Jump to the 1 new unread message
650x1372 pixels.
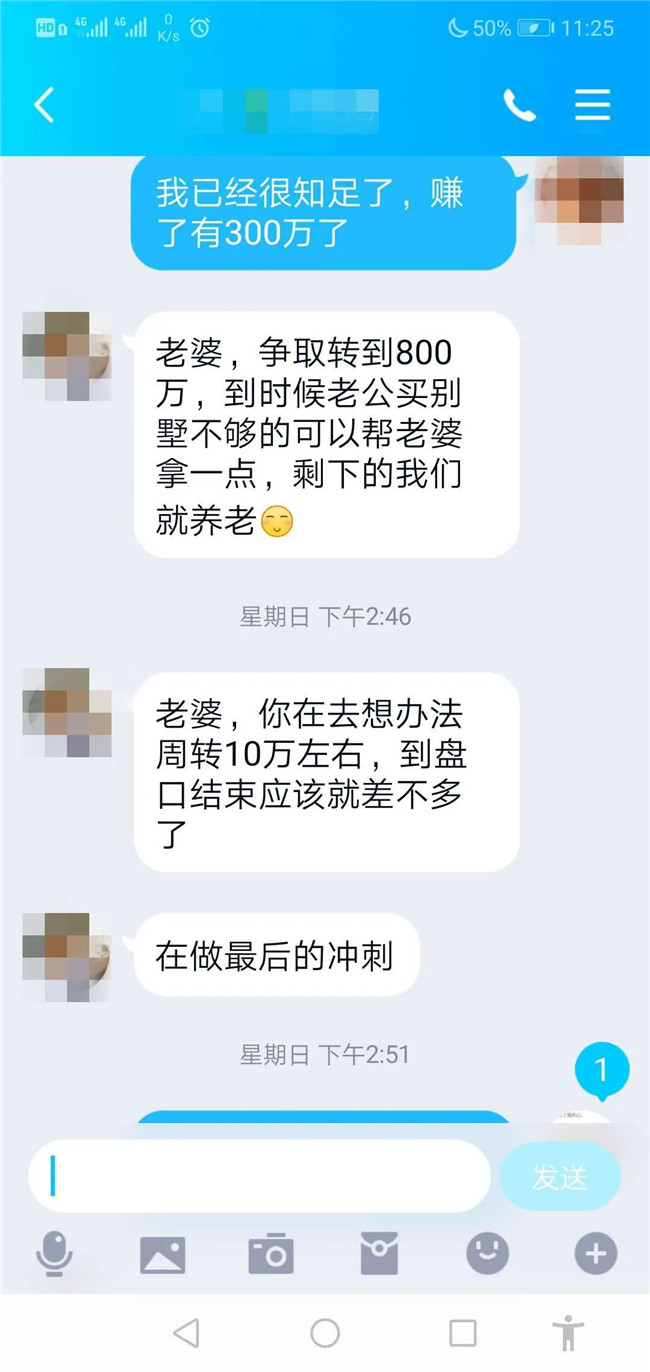(x=601, y=1071)
